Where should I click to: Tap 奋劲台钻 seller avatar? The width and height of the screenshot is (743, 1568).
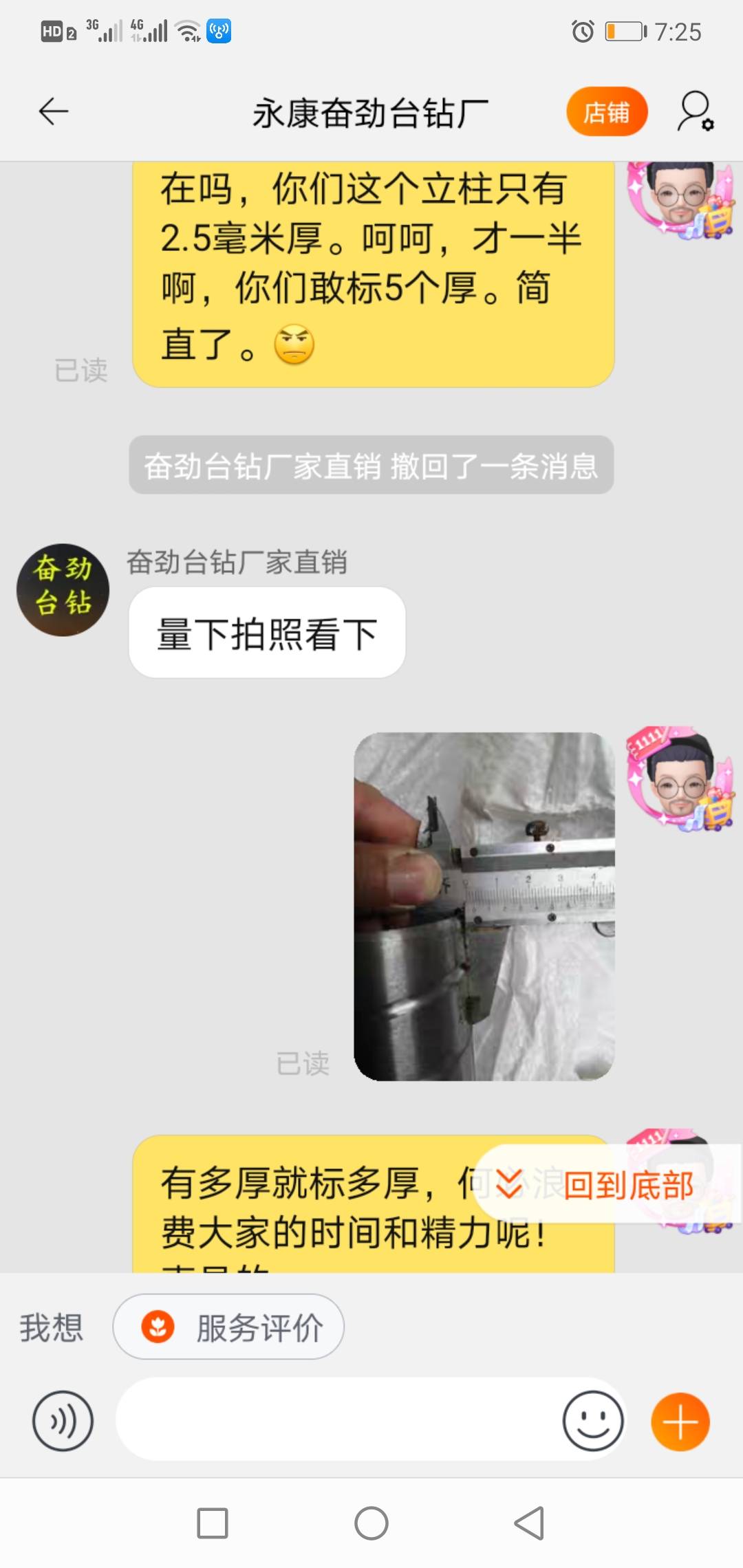click(x=63, y=589)
